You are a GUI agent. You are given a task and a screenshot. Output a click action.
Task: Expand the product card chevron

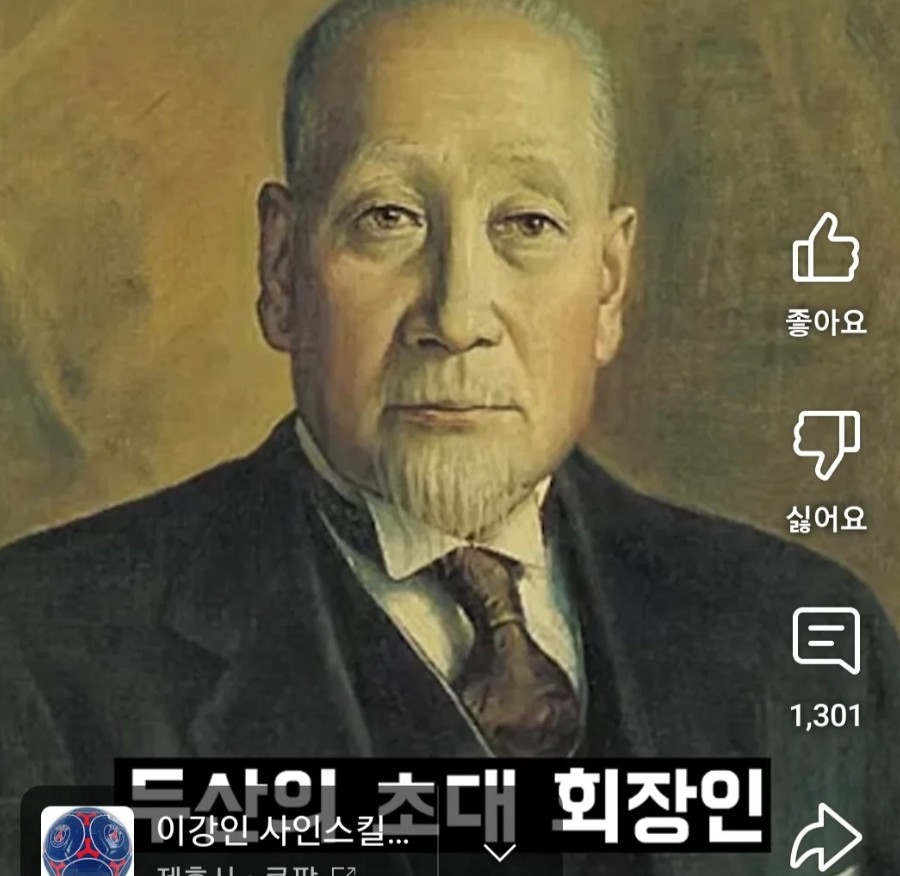499,852
